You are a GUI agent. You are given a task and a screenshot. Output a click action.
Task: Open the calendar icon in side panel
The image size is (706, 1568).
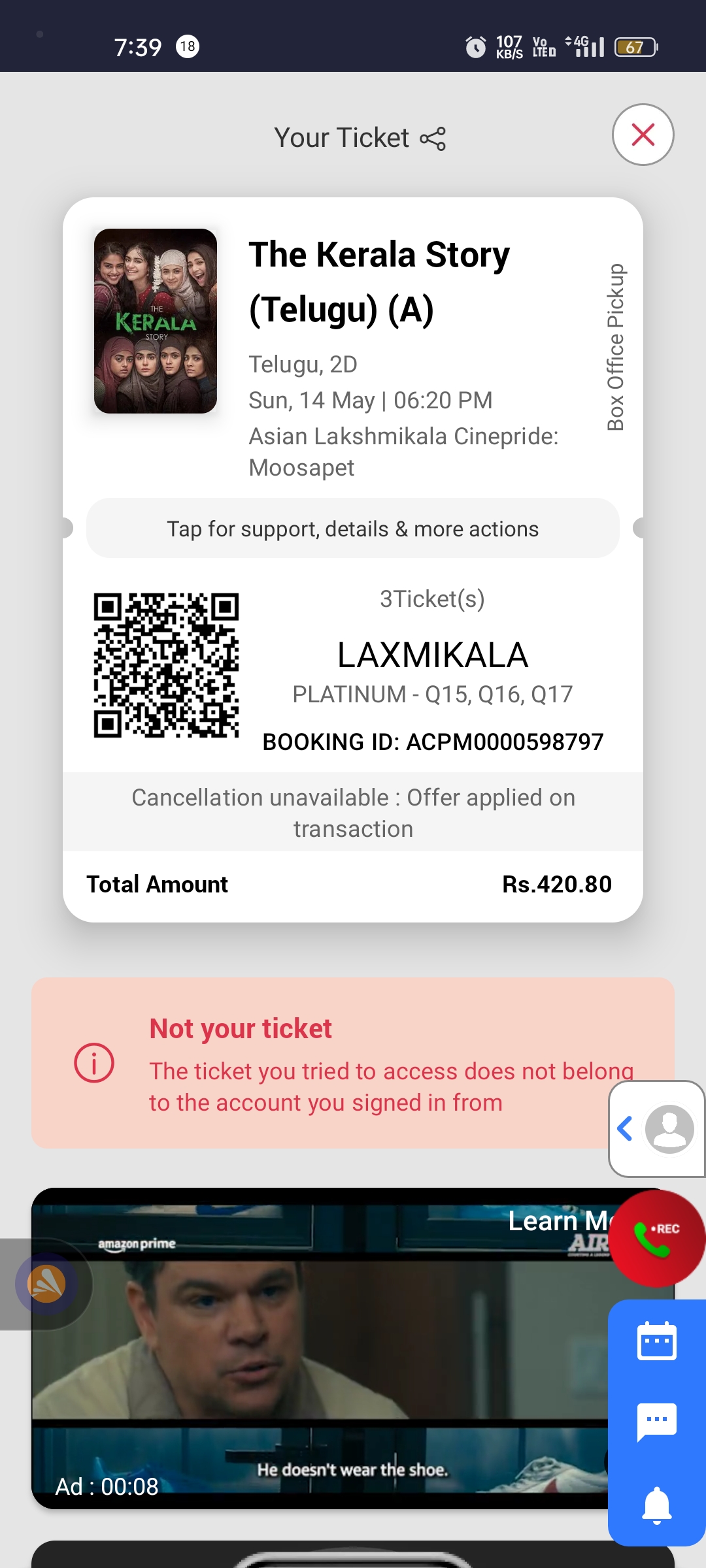657,1341
